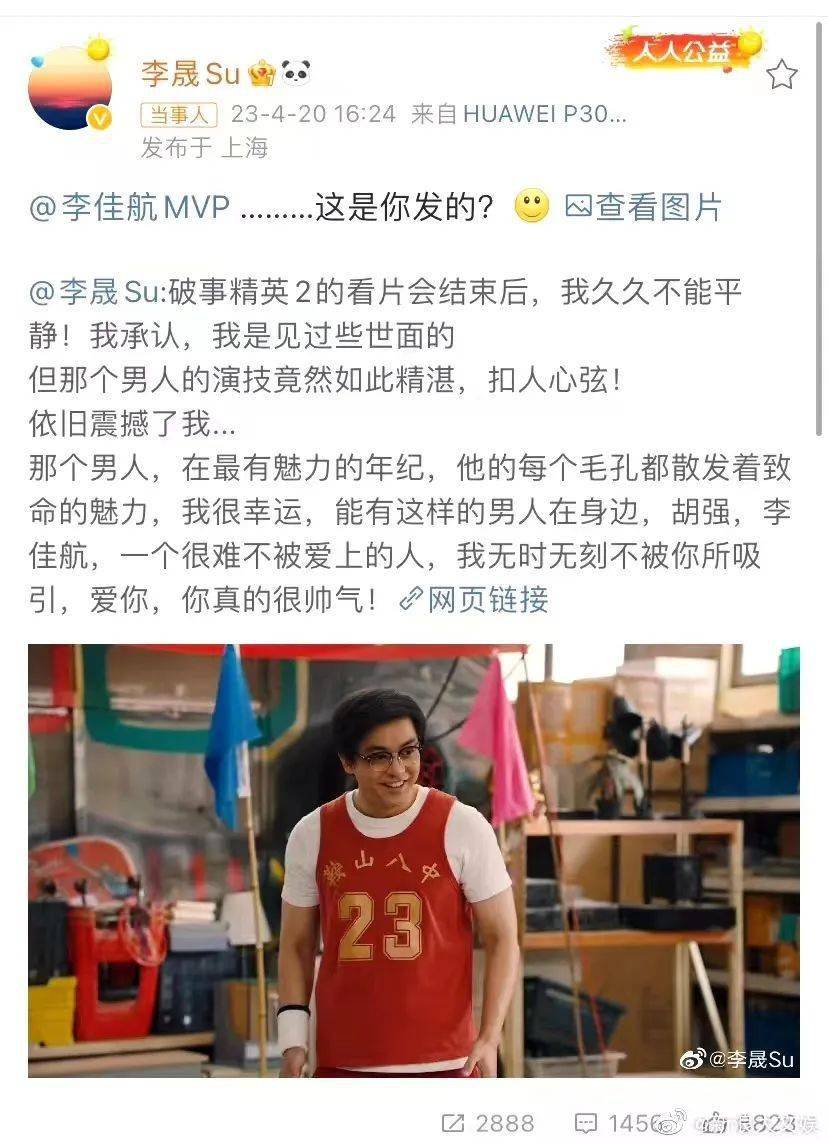The image size is (828, 1144).
Task: Favorite this post with the star icon
Action: (x=781, y=74)
